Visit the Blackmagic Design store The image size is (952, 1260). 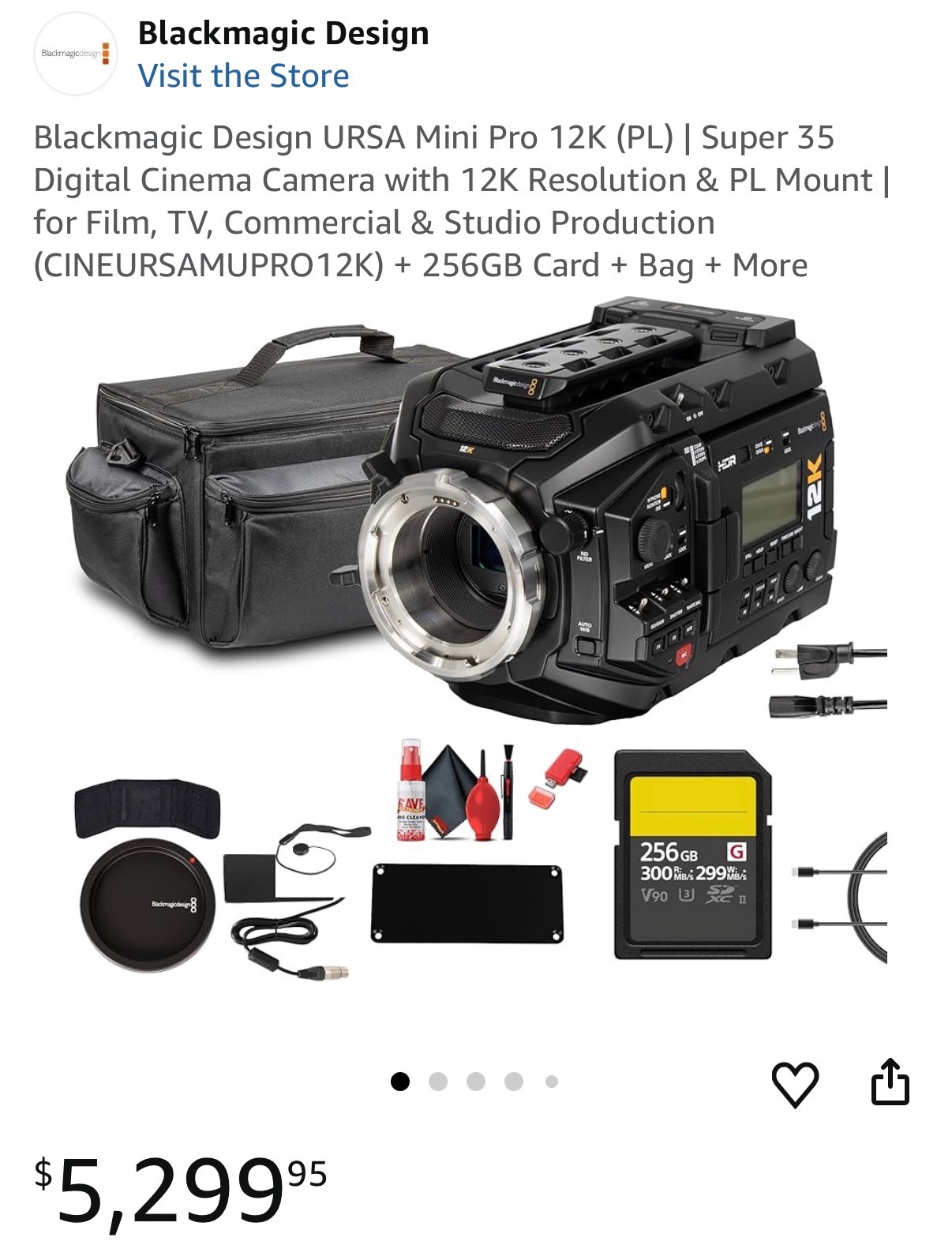coord(243,76)
